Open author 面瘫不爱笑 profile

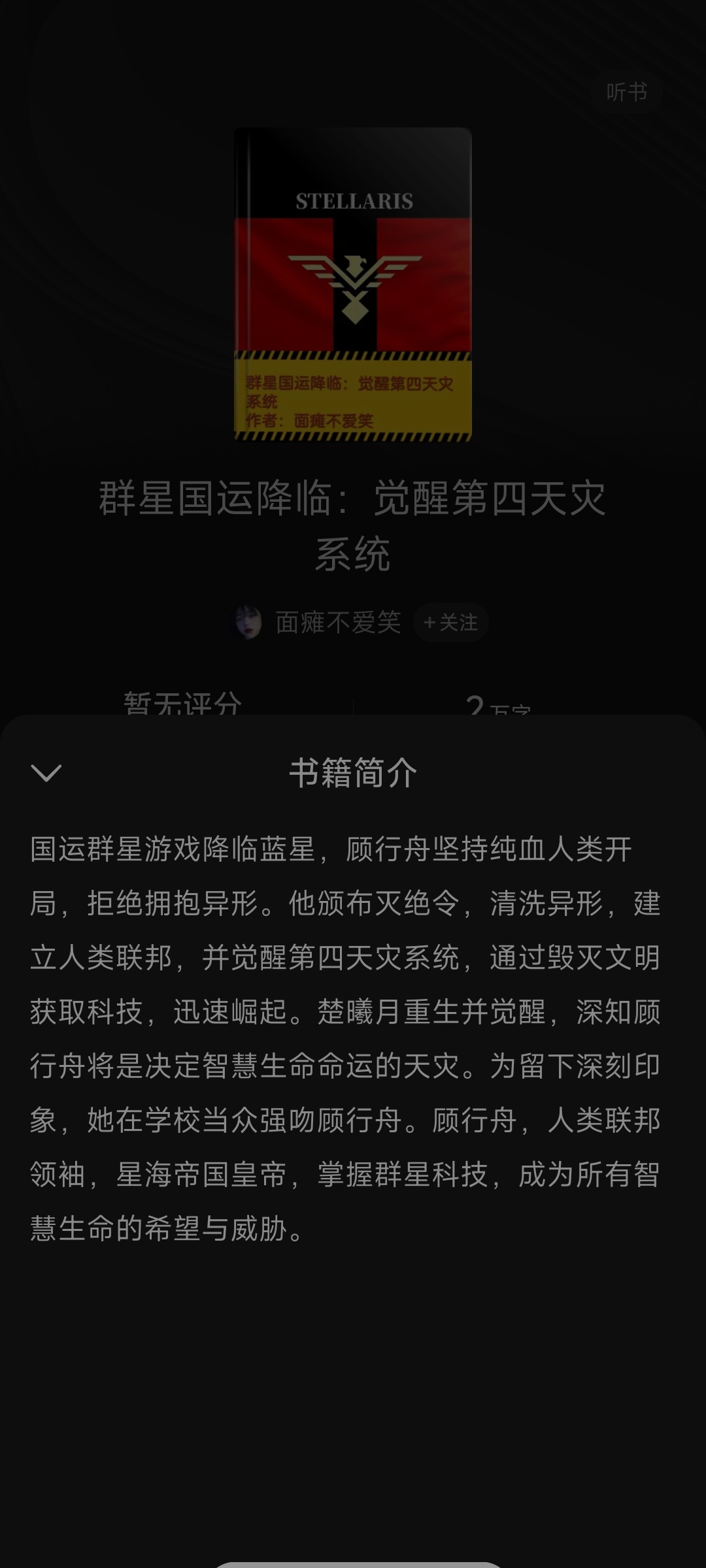(337, 623)
